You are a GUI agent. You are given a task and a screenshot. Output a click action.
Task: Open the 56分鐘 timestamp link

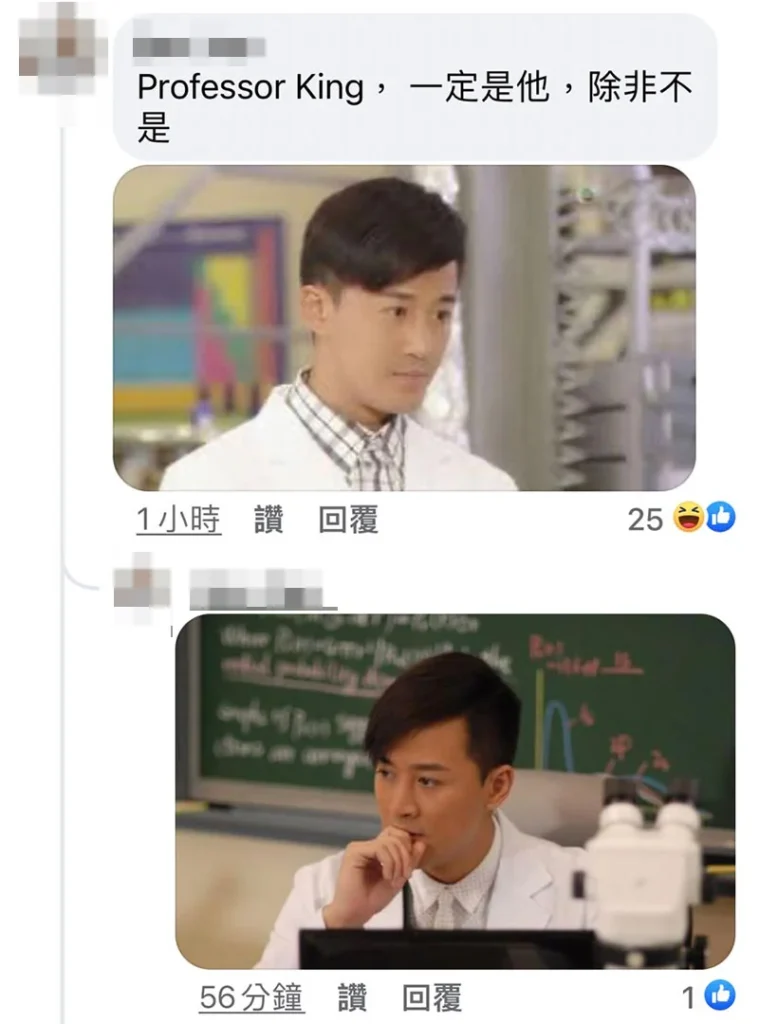pyautogui.click(x=251, y=996)
